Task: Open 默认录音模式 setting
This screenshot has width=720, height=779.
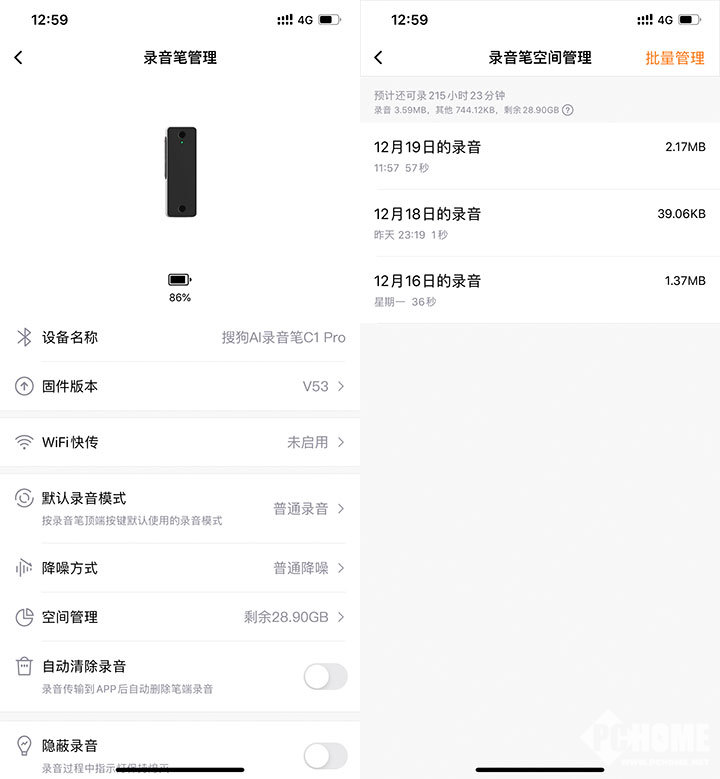Action: (180, 508)
